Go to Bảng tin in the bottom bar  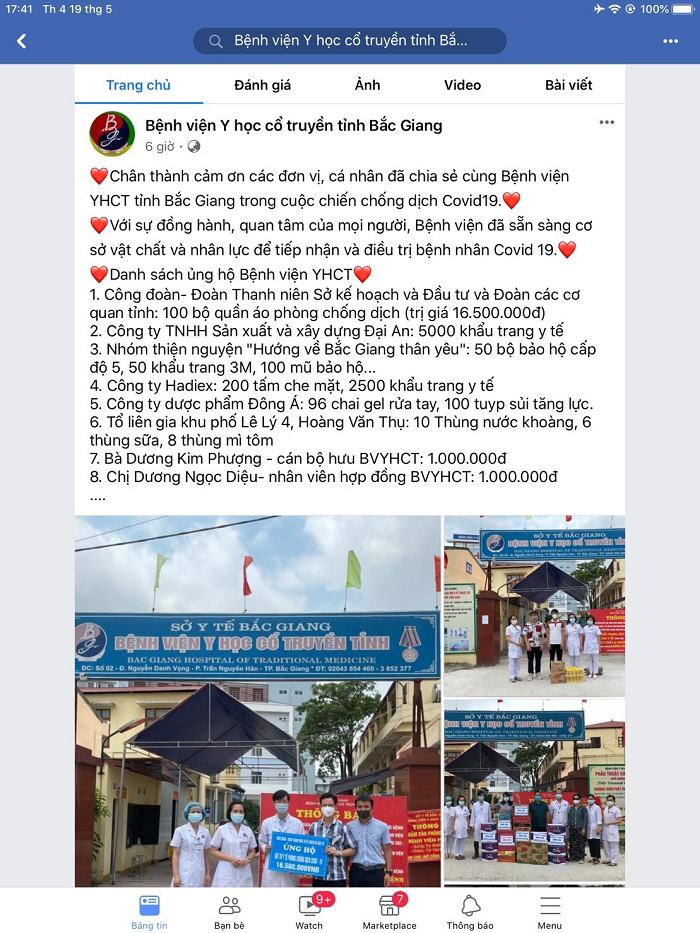tap(148, 910)
